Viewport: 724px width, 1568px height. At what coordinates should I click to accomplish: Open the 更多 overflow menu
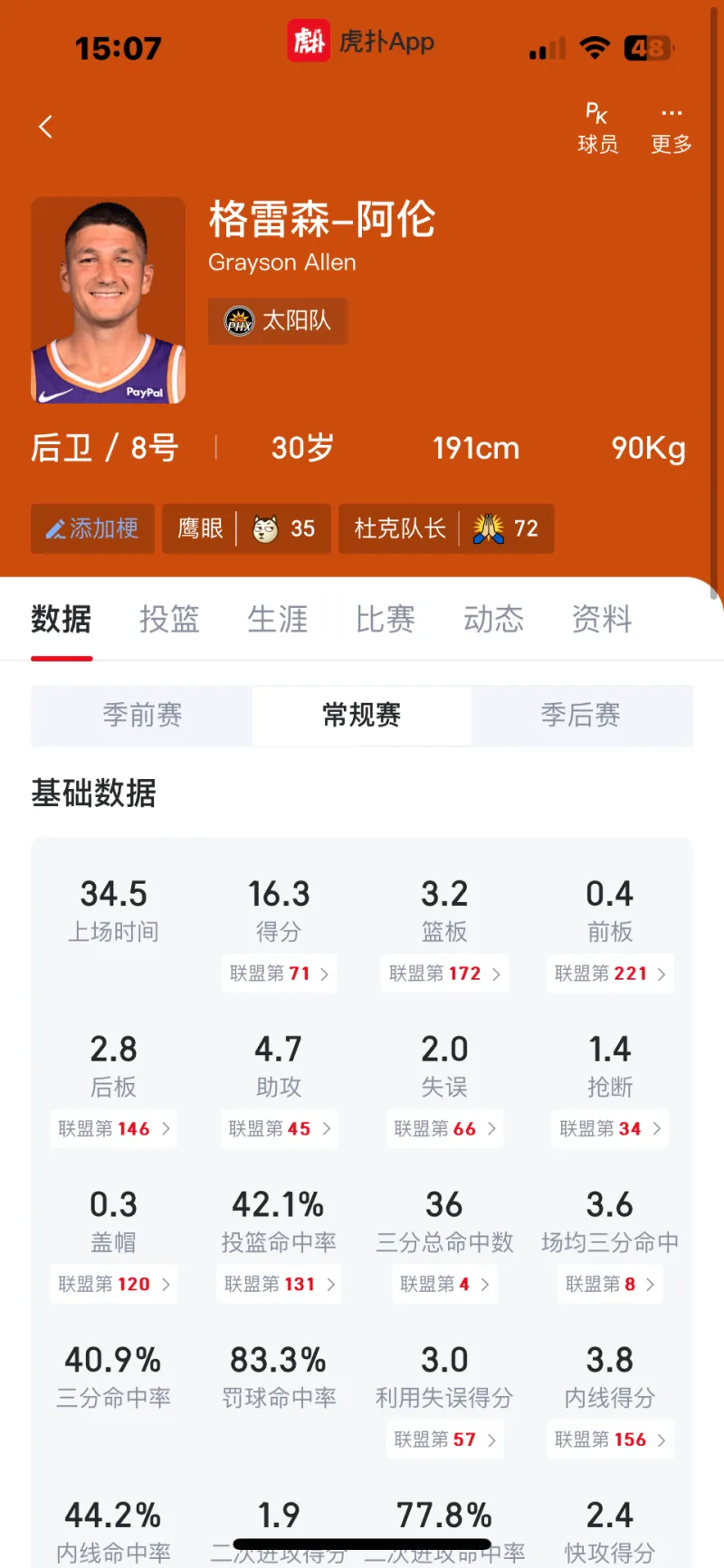coord(671,128)
